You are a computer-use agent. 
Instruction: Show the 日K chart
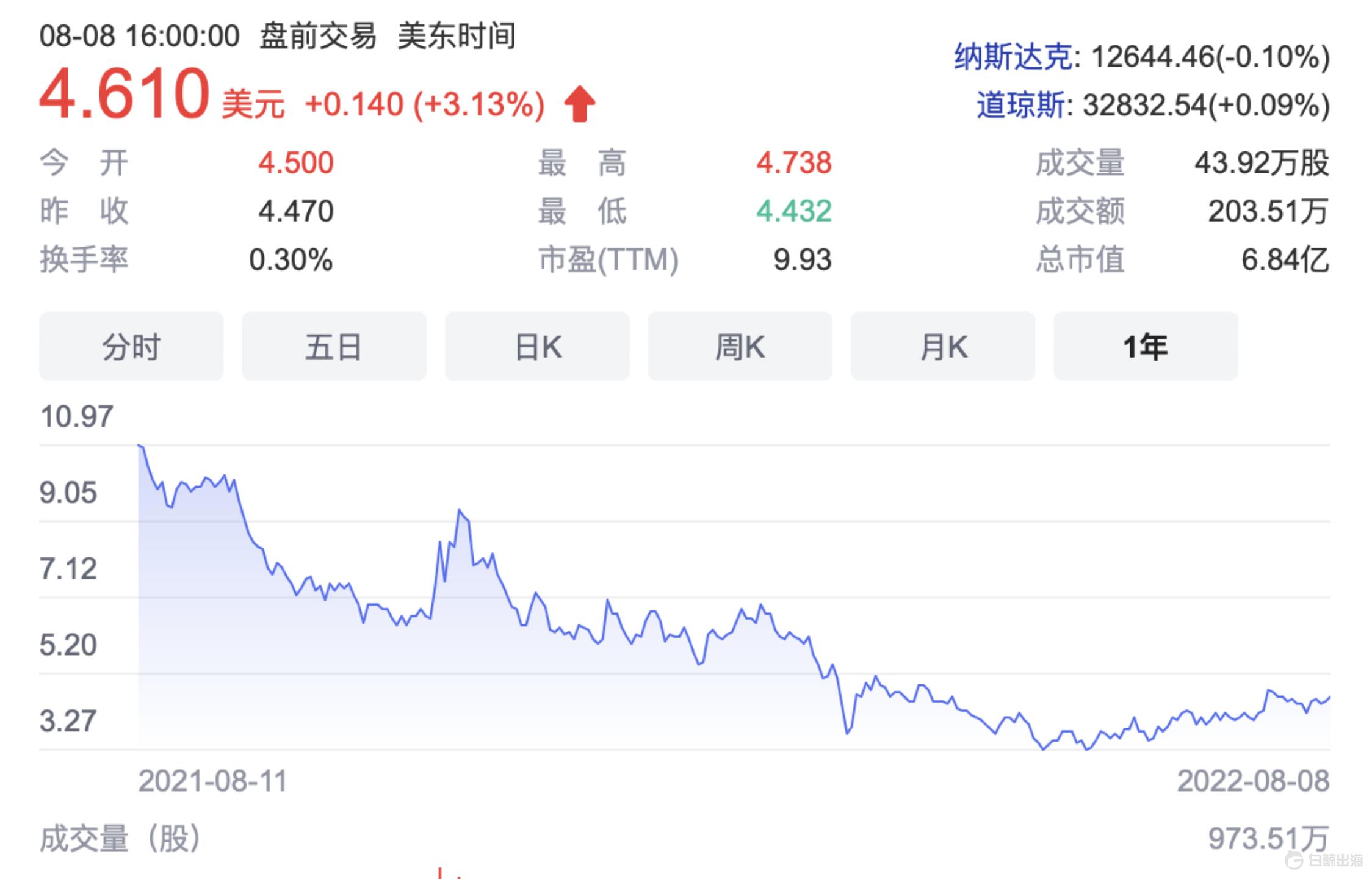click(x=536, y=346)
